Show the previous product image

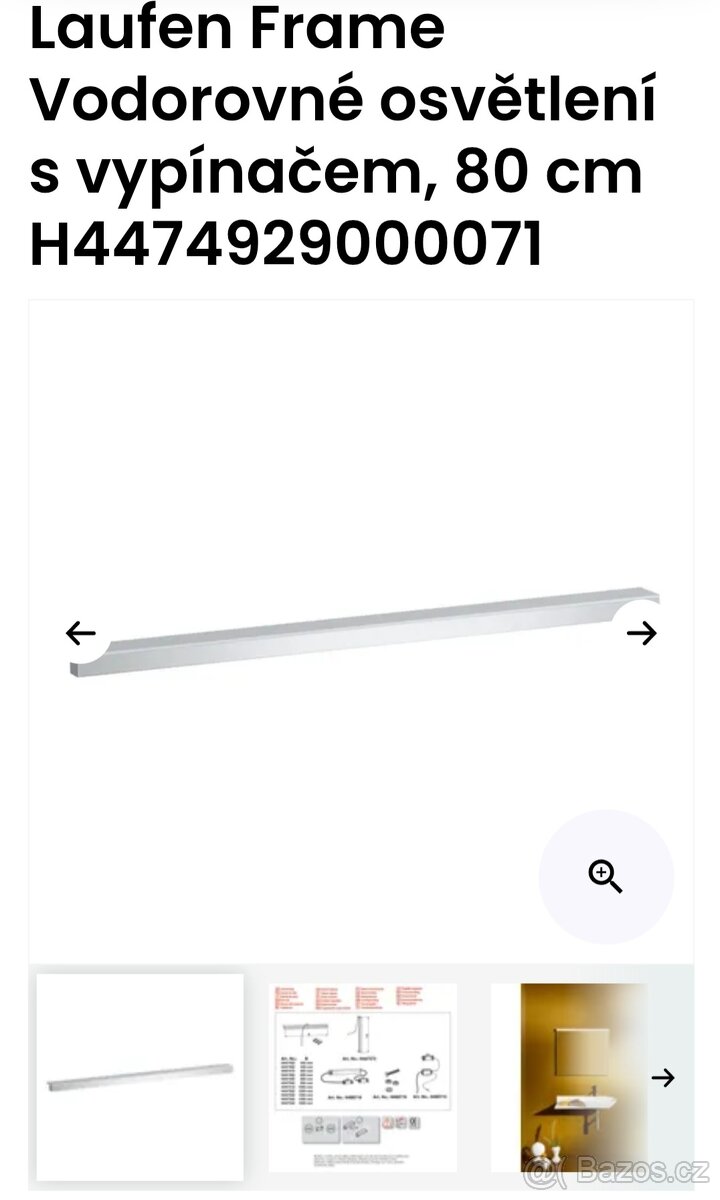click(80, 633)
